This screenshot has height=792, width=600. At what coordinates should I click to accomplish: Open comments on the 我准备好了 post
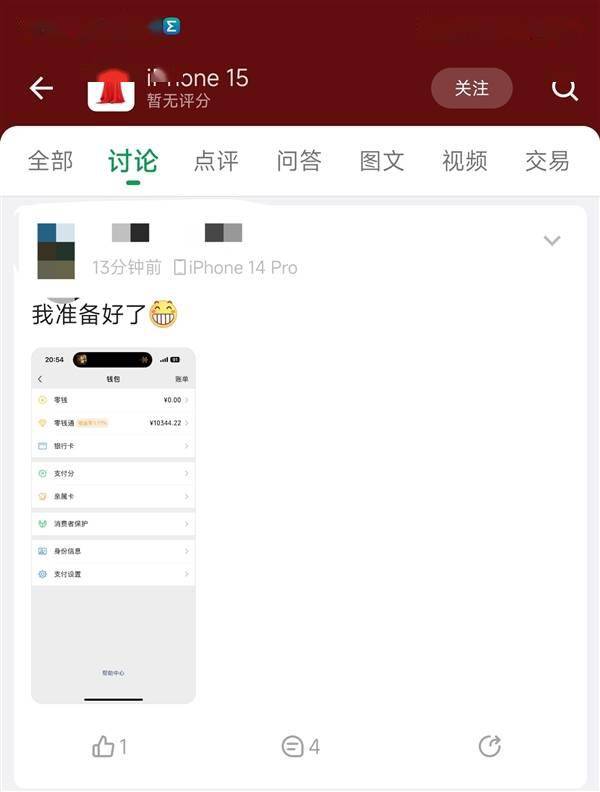pyautogui.click(x=300, y=746)
